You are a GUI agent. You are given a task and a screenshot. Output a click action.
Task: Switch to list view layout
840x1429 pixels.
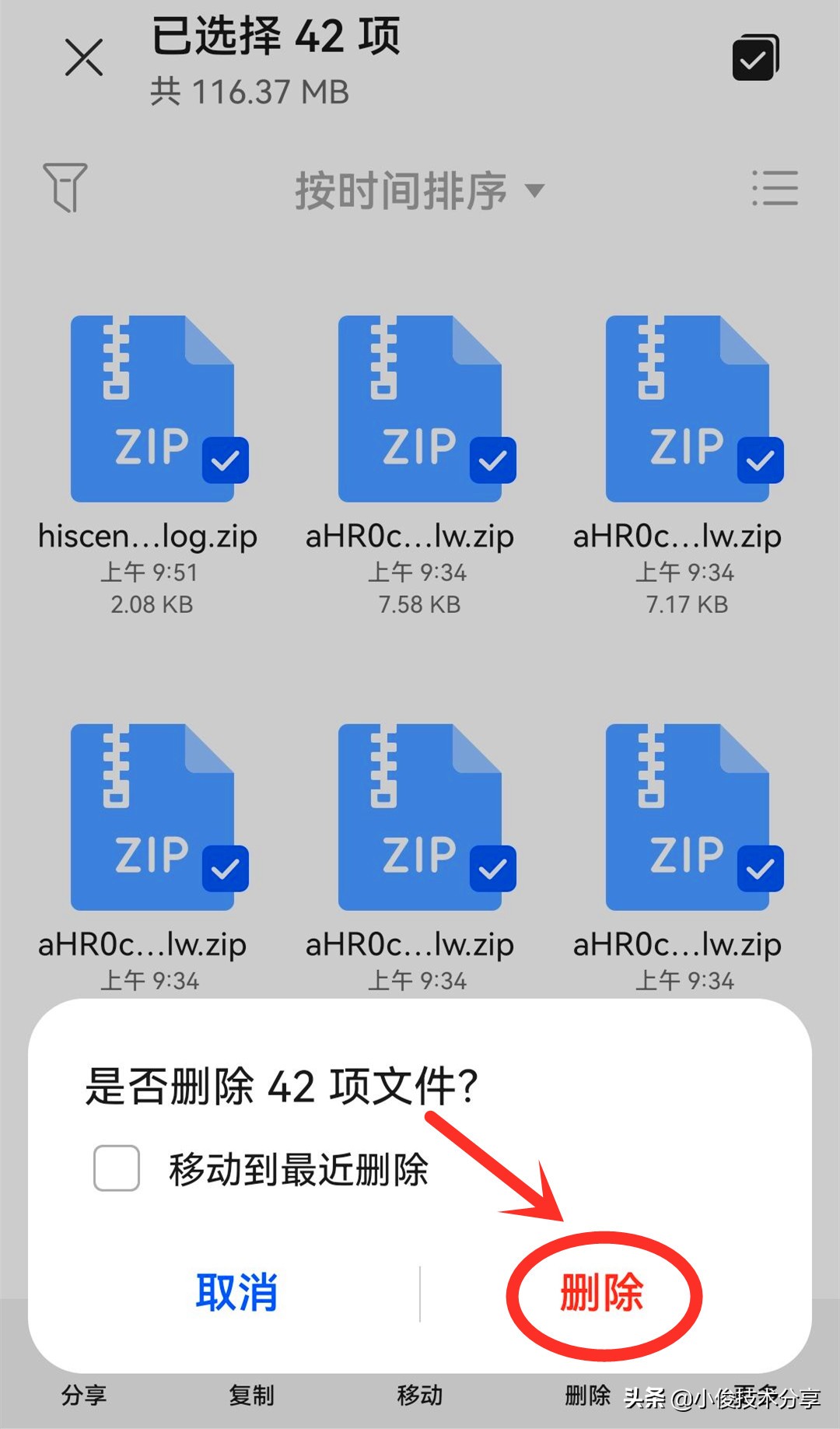tap(775, 188)
